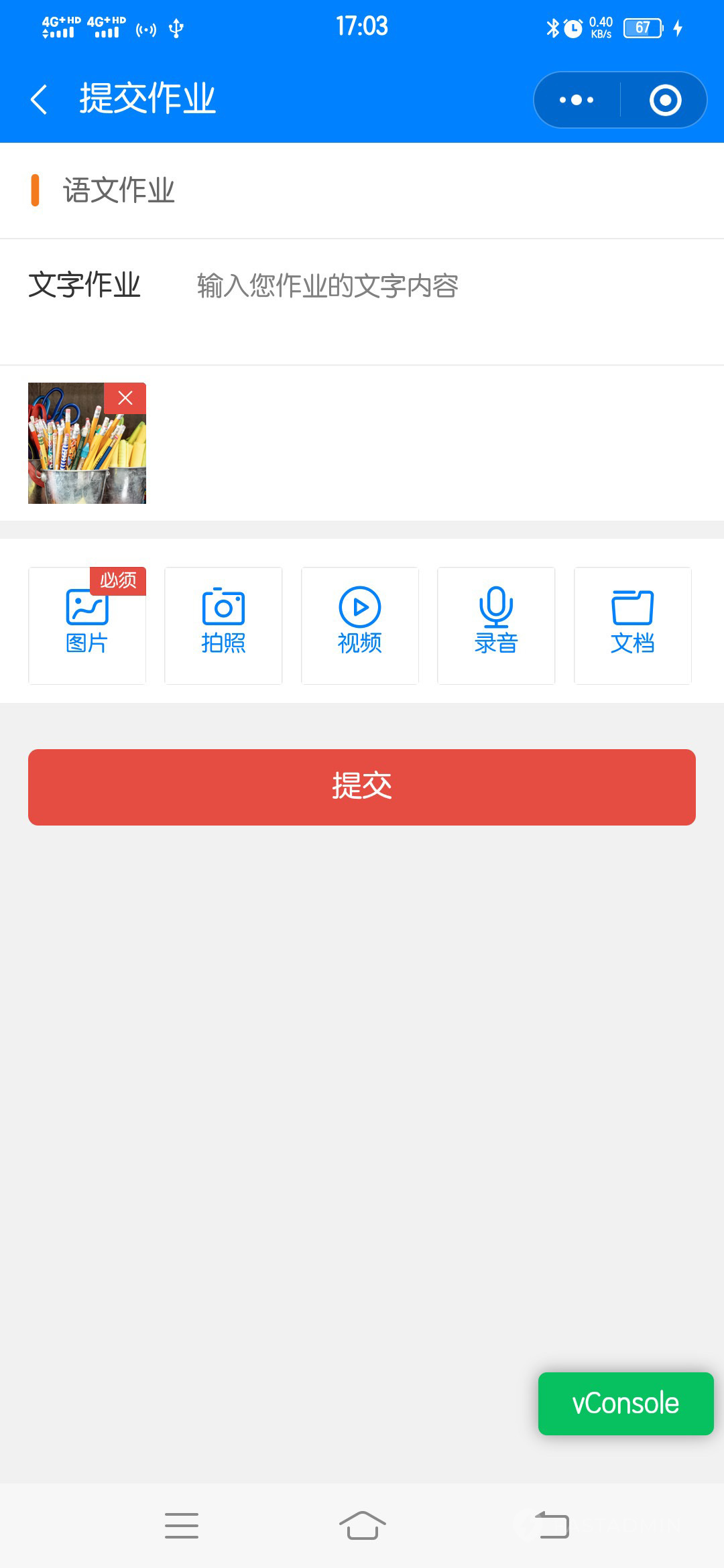This screenshot has width=724, height=1568.
Task: Attach a document via 文档
Action: pyautogui.click(x=633, y=626)
